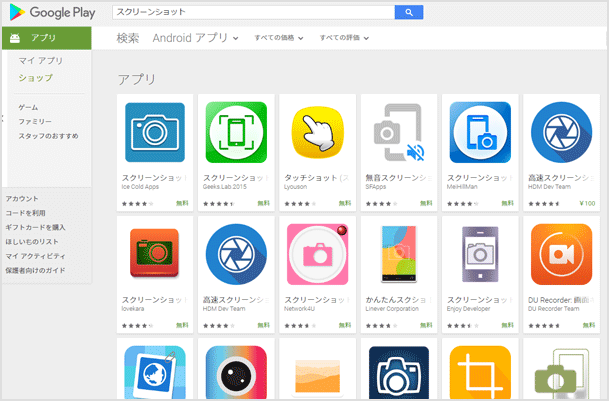Open the かんたんスクショ app card
This screenshot has width=609, height=401.
click(x=398, y=272)
